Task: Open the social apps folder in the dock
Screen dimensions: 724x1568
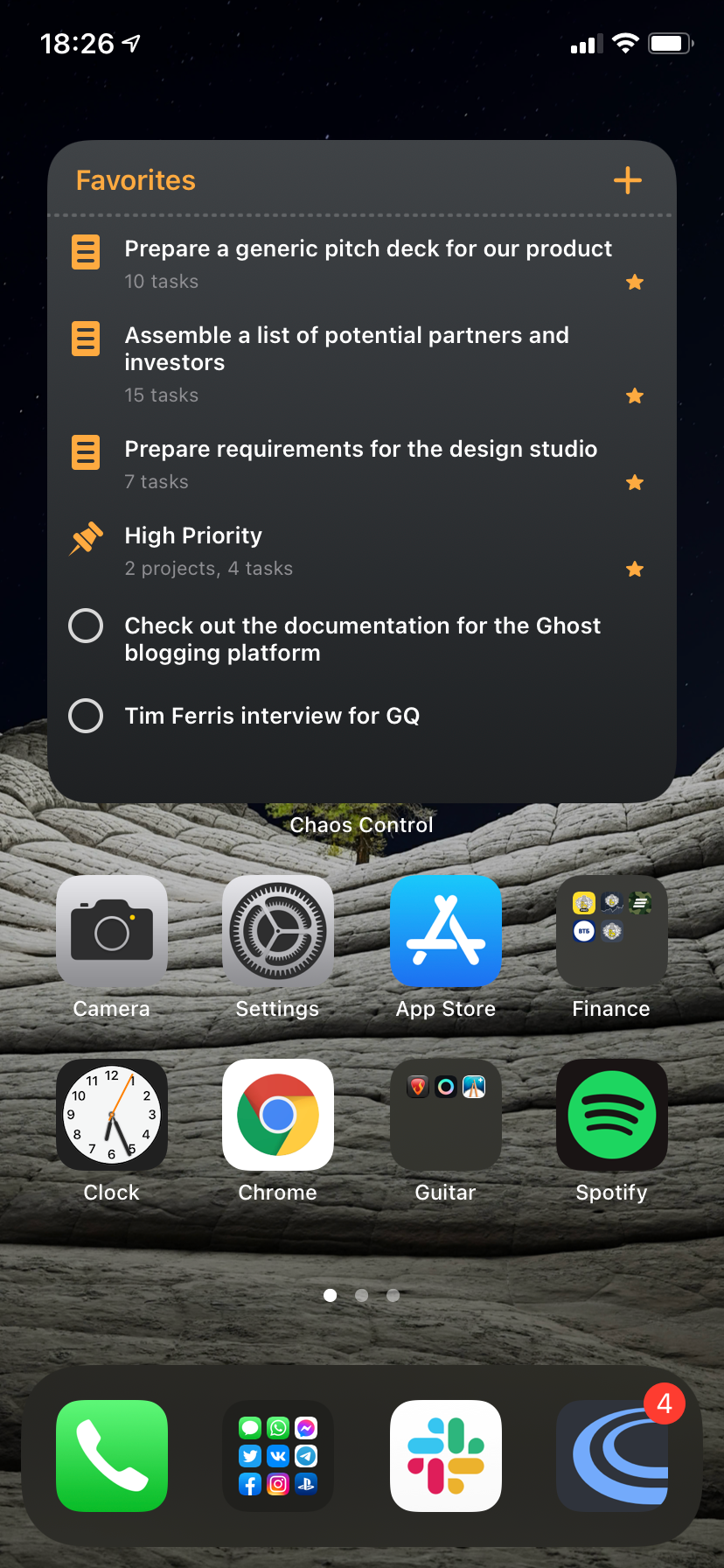Action: 278,1456
